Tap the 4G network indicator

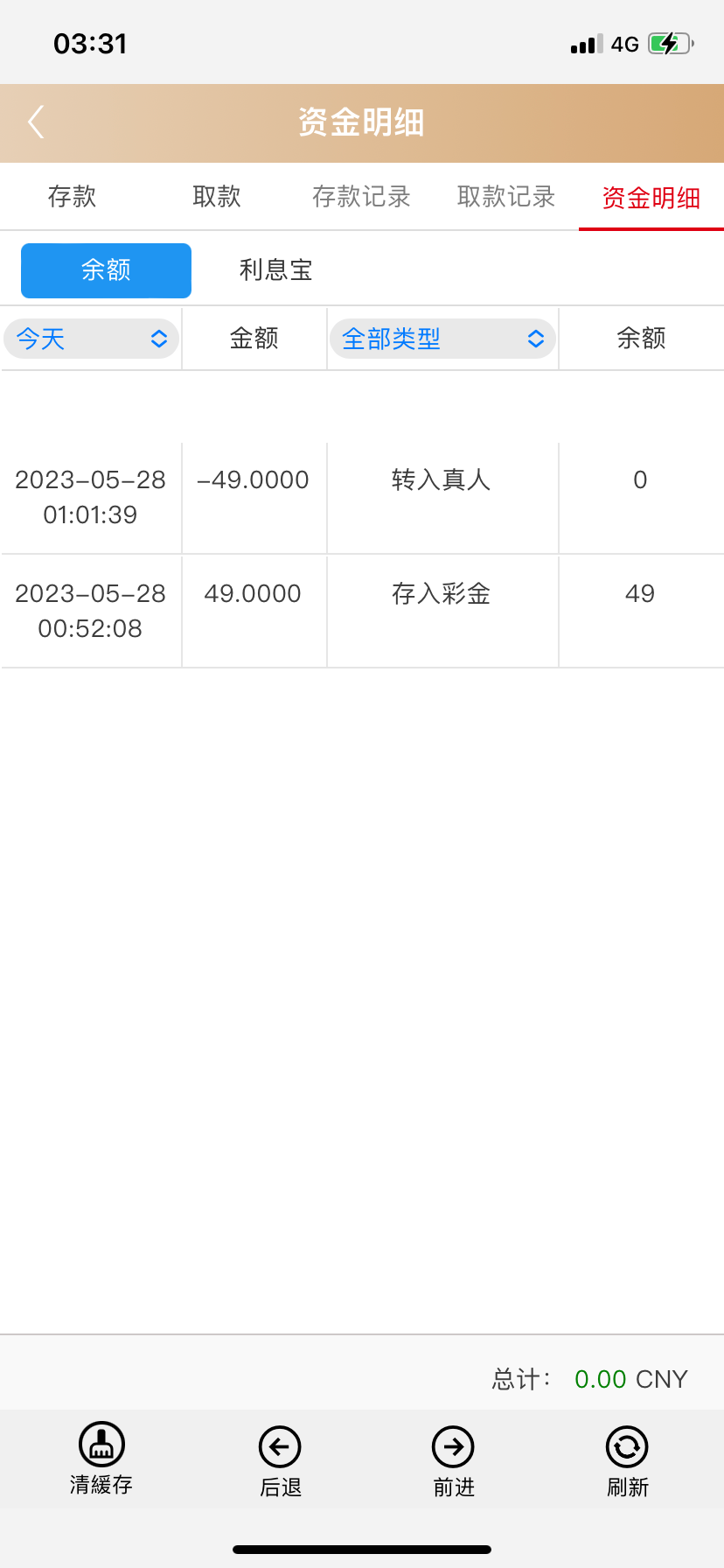coord(623,41)
